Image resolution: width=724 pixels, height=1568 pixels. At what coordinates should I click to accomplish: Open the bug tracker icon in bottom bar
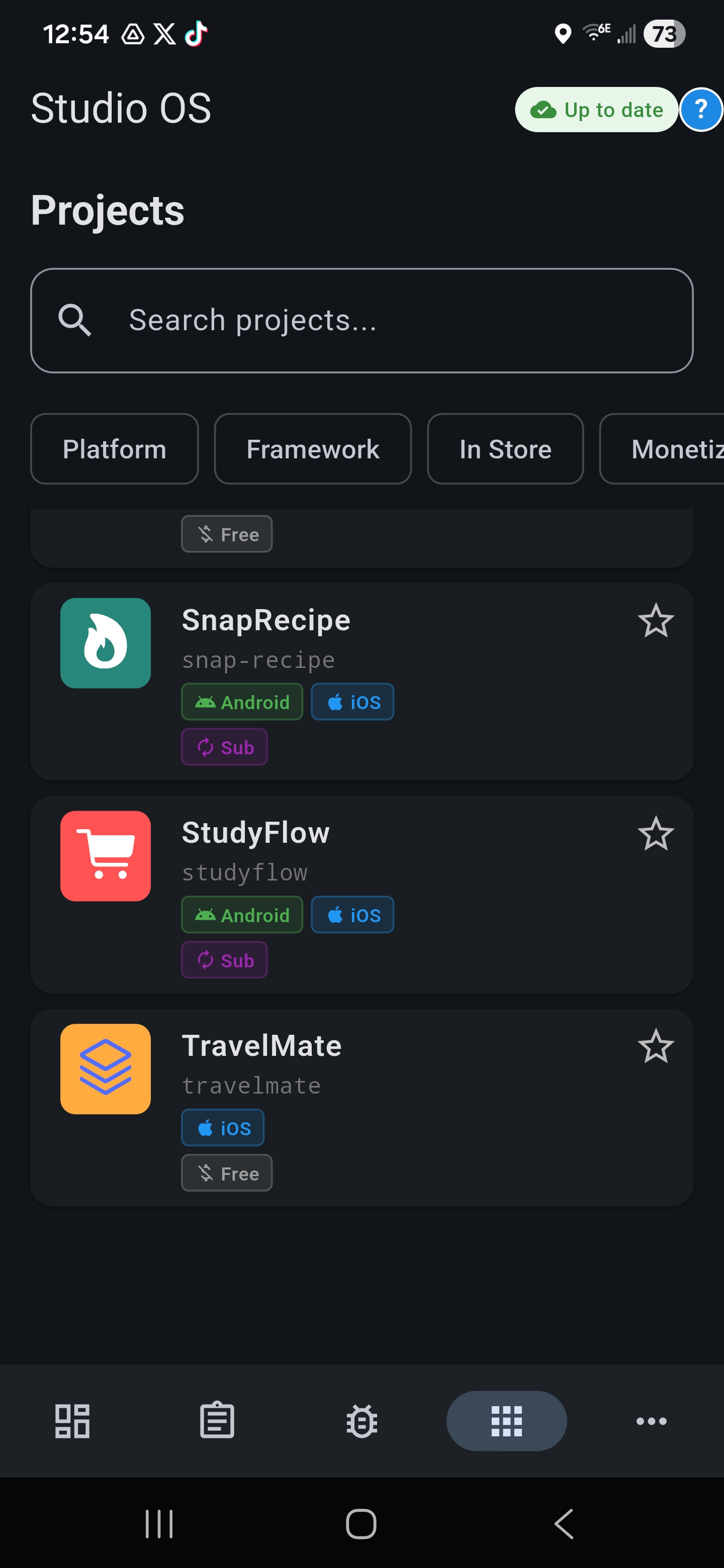tap(361, 1421)
